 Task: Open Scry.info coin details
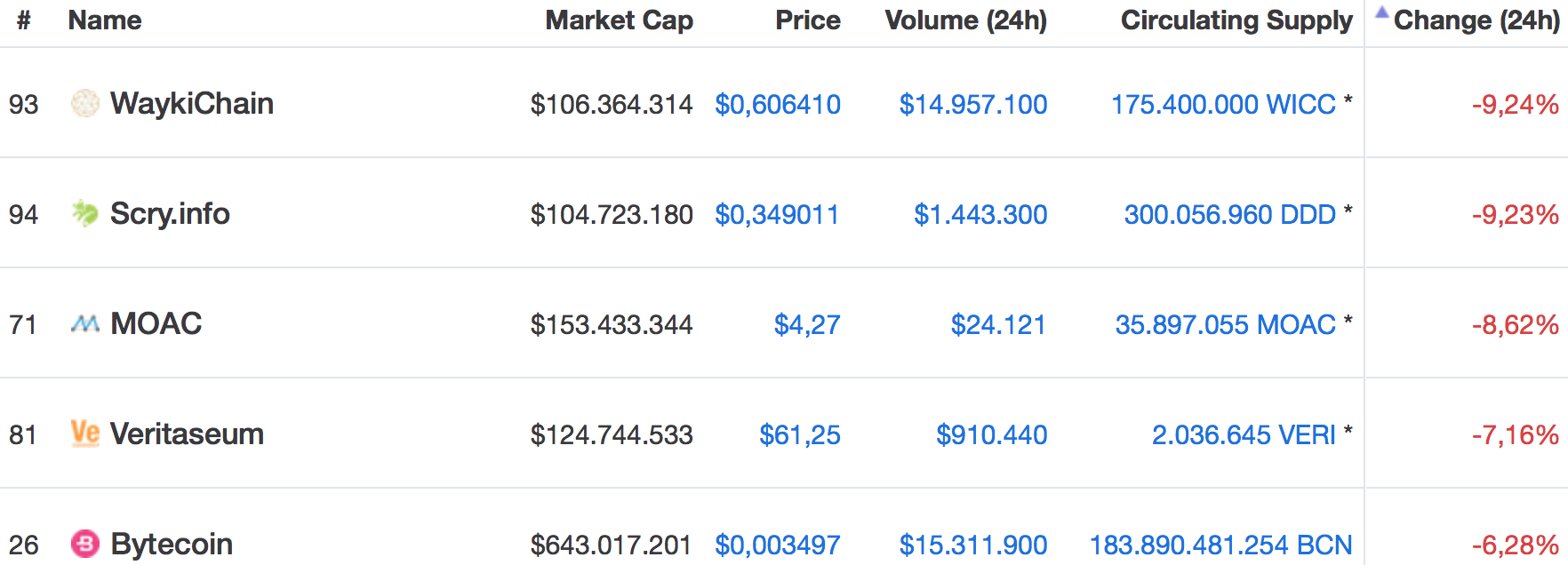coord(170,214)
